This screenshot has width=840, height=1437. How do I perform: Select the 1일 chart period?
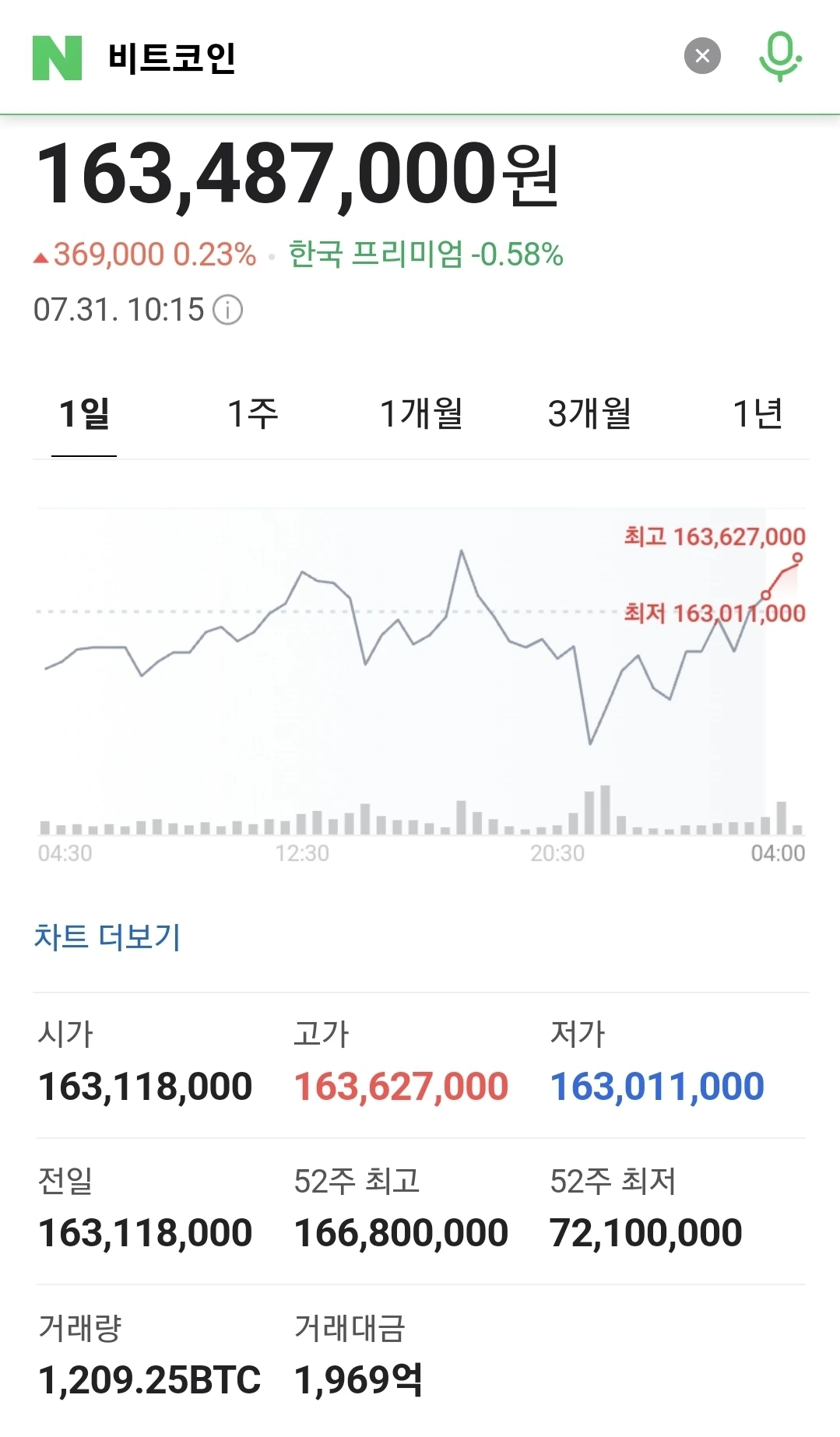(84, 414)
